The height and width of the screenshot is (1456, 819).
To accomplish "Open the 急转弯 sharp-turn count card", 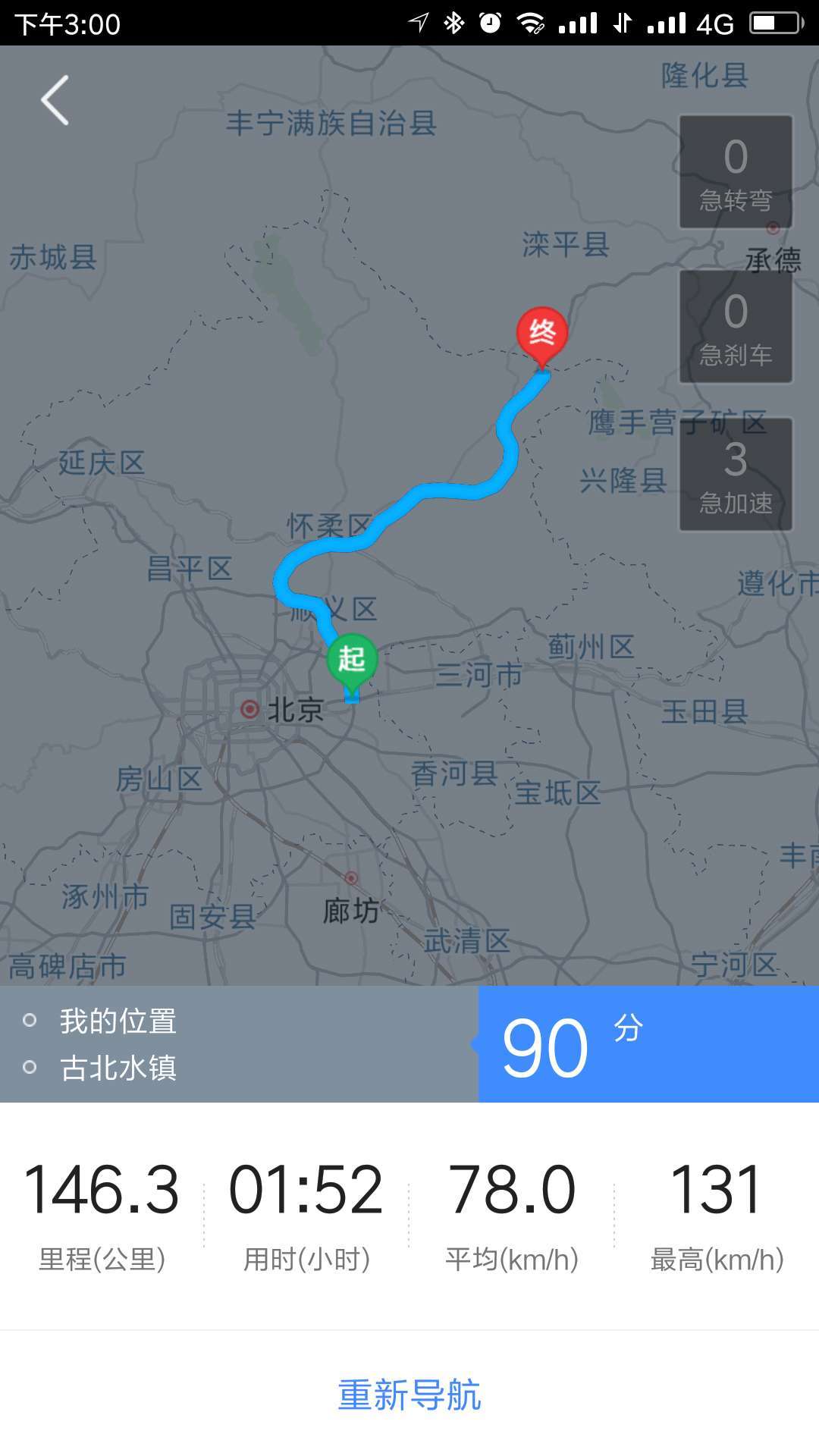I will 736,173.
